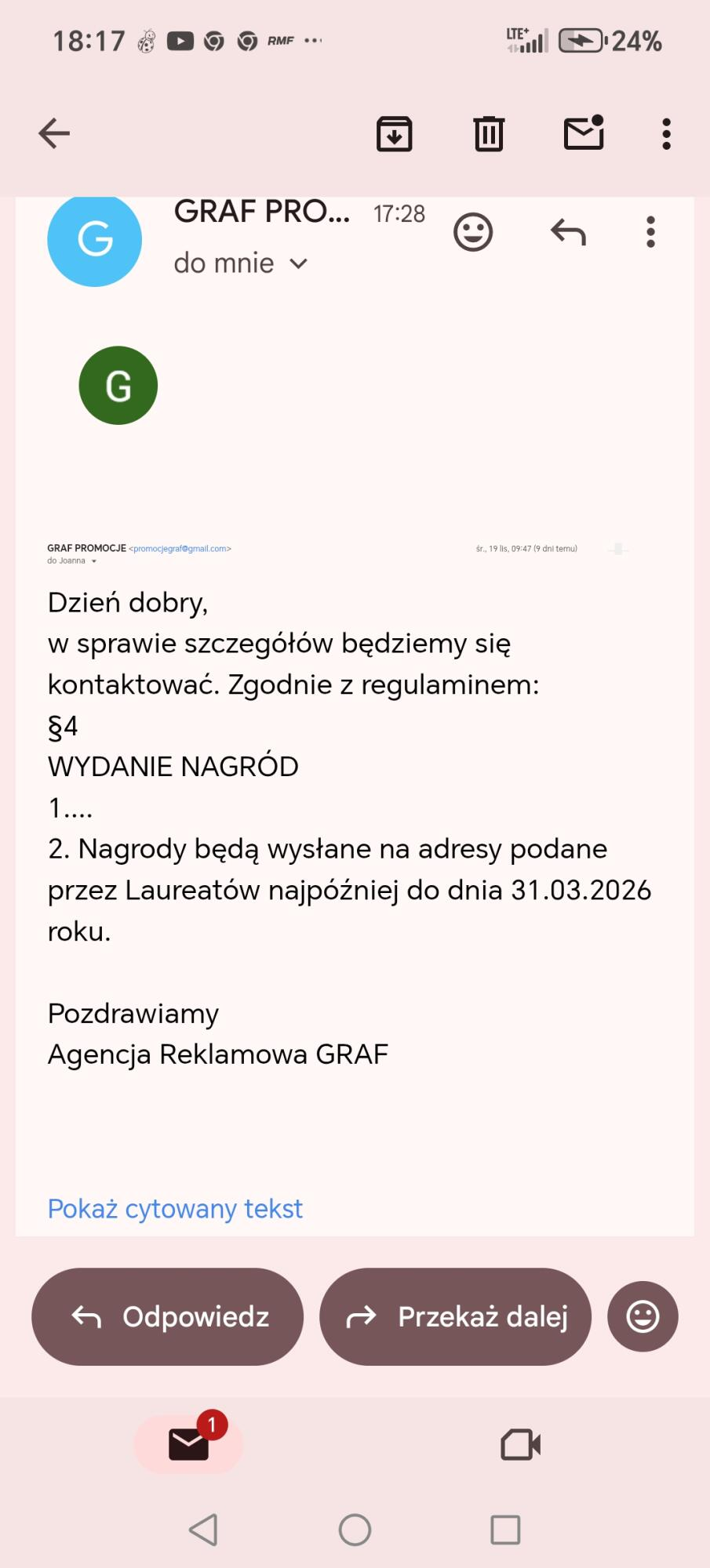Show quoted text via "Pokaż cytowany tekst"
Screen dimensions: 710x1568
click(175, 1209)
